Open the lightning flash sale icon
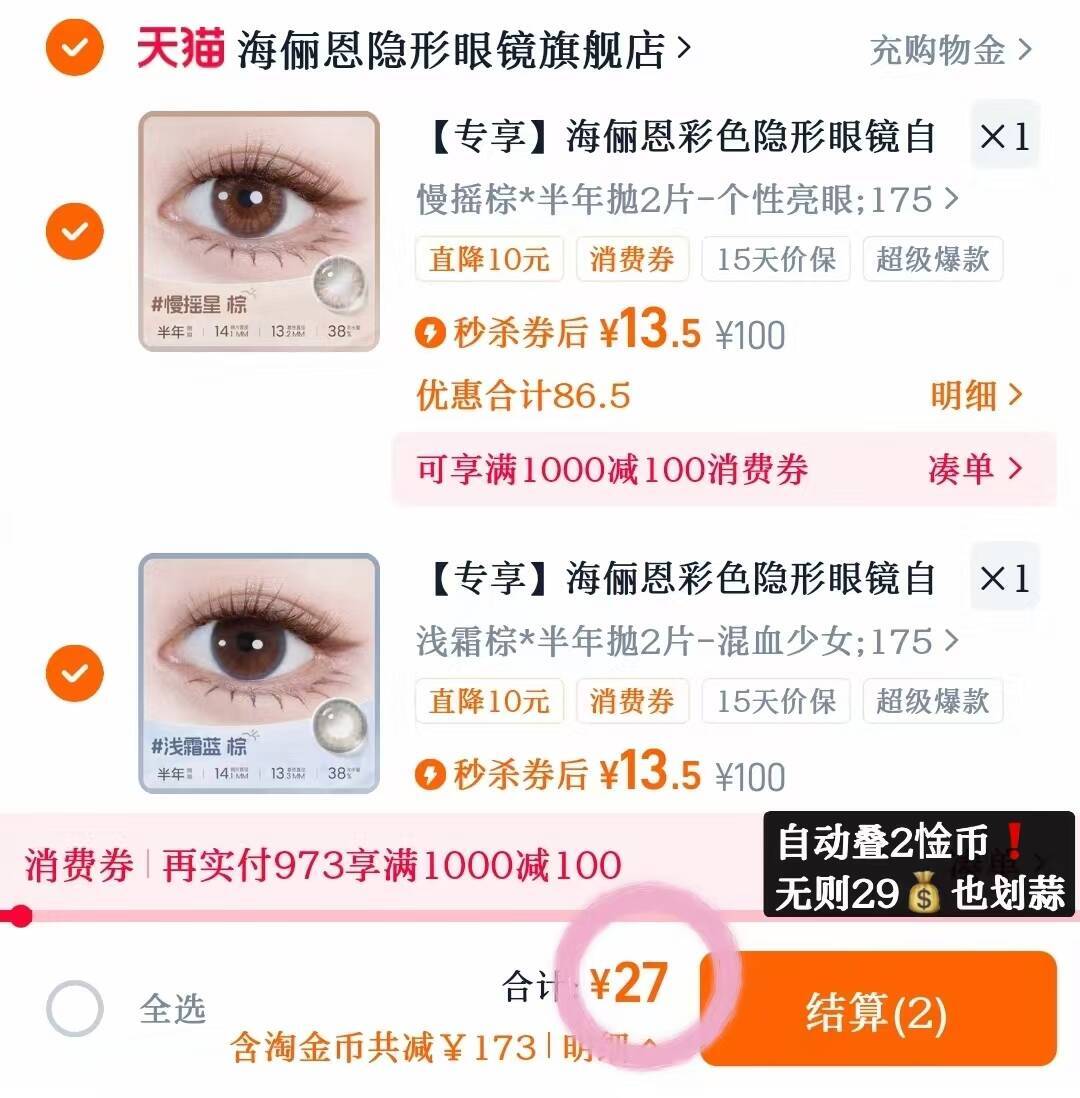Viewport: 1080px width, 1098px height. coord(430,334)
